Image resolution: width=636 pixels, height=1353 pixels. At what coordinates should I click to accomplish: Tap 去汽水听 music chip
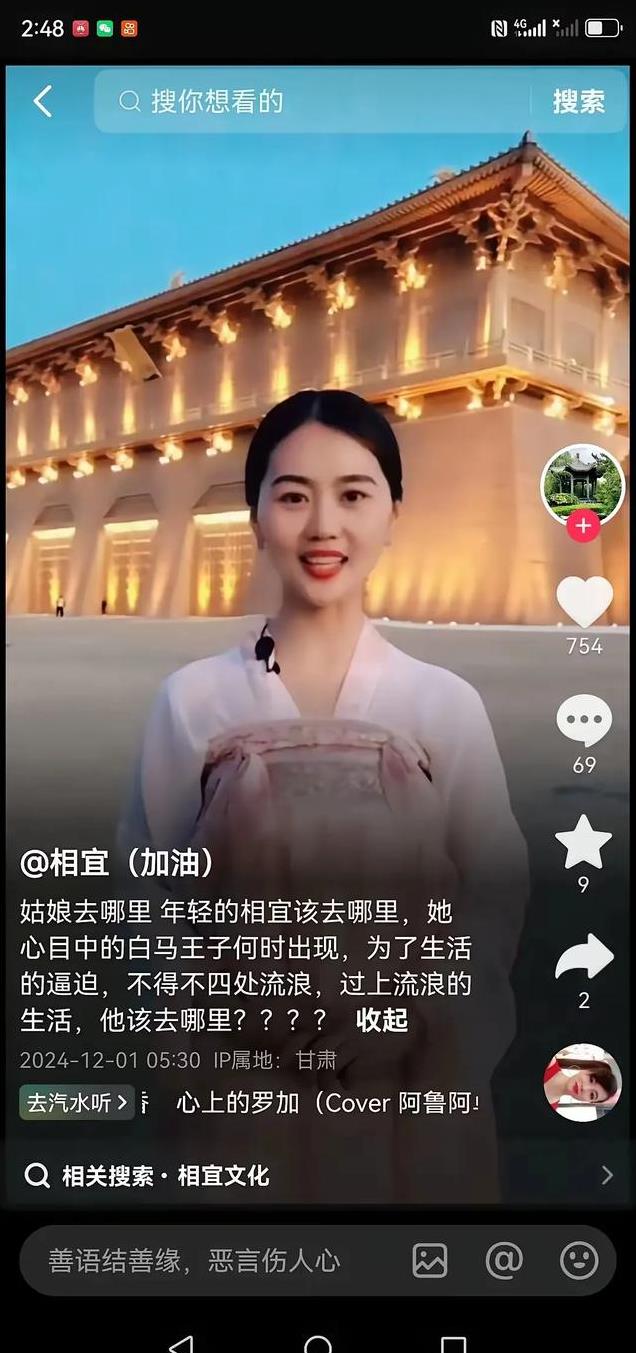click(76, 1103)
